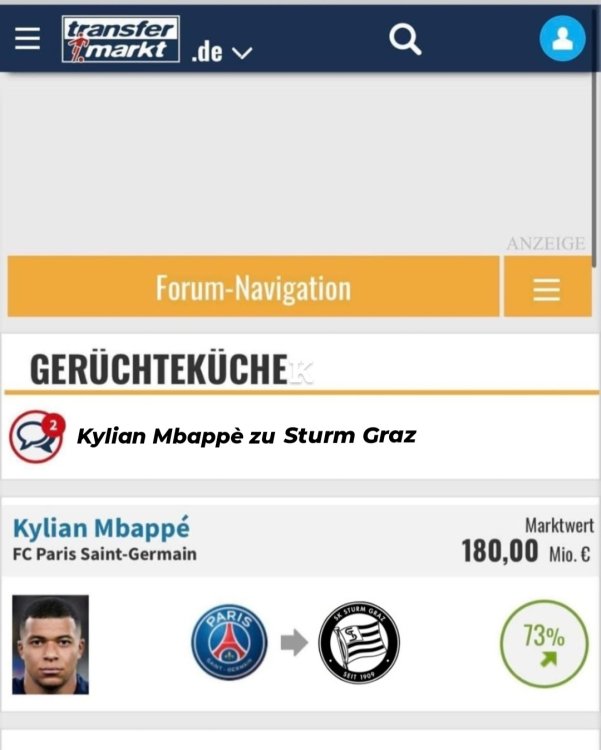Image resolution: width=601 pixels, height=750 pixels.
Task: Expand the .de country domain dropdown
Action: 222,52
